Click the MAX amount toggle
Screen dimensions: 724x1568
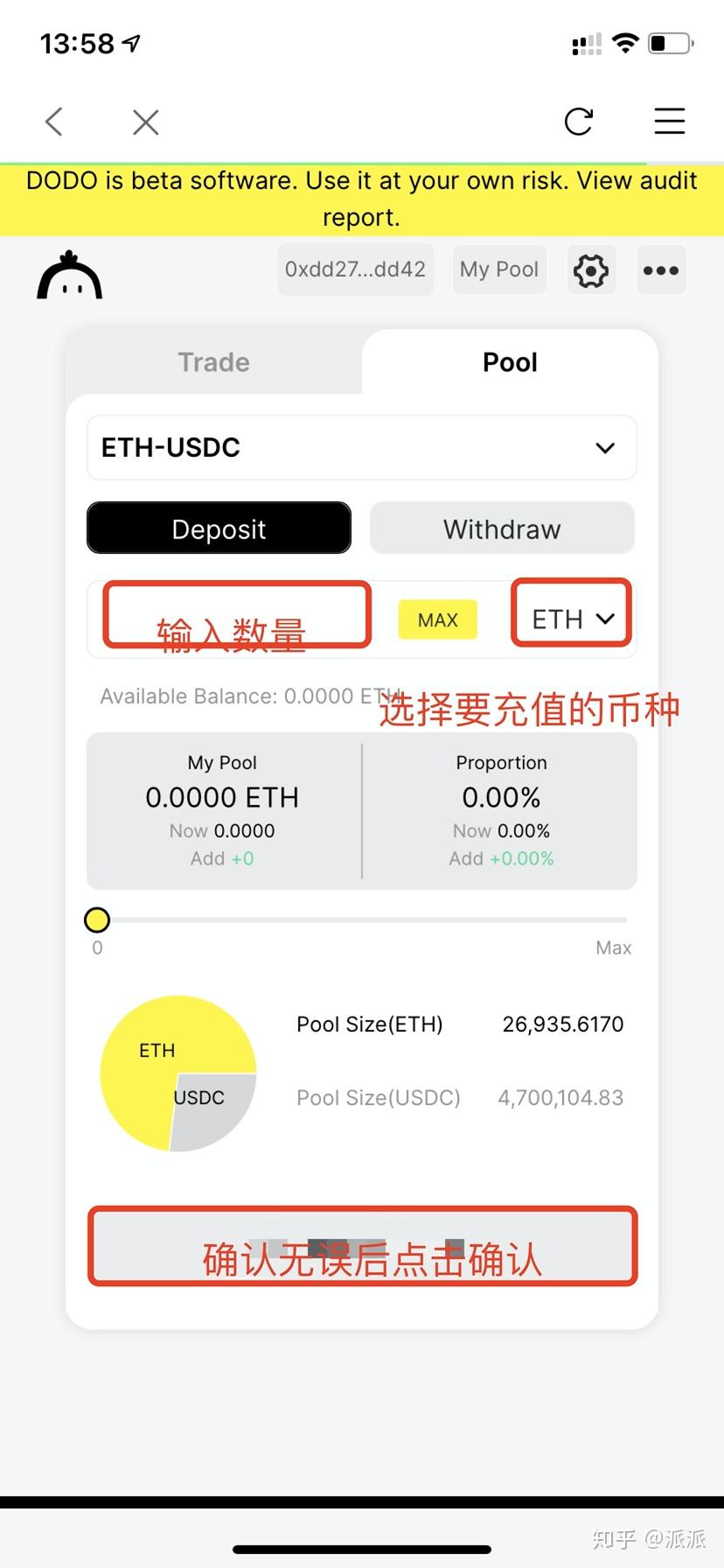437,619
